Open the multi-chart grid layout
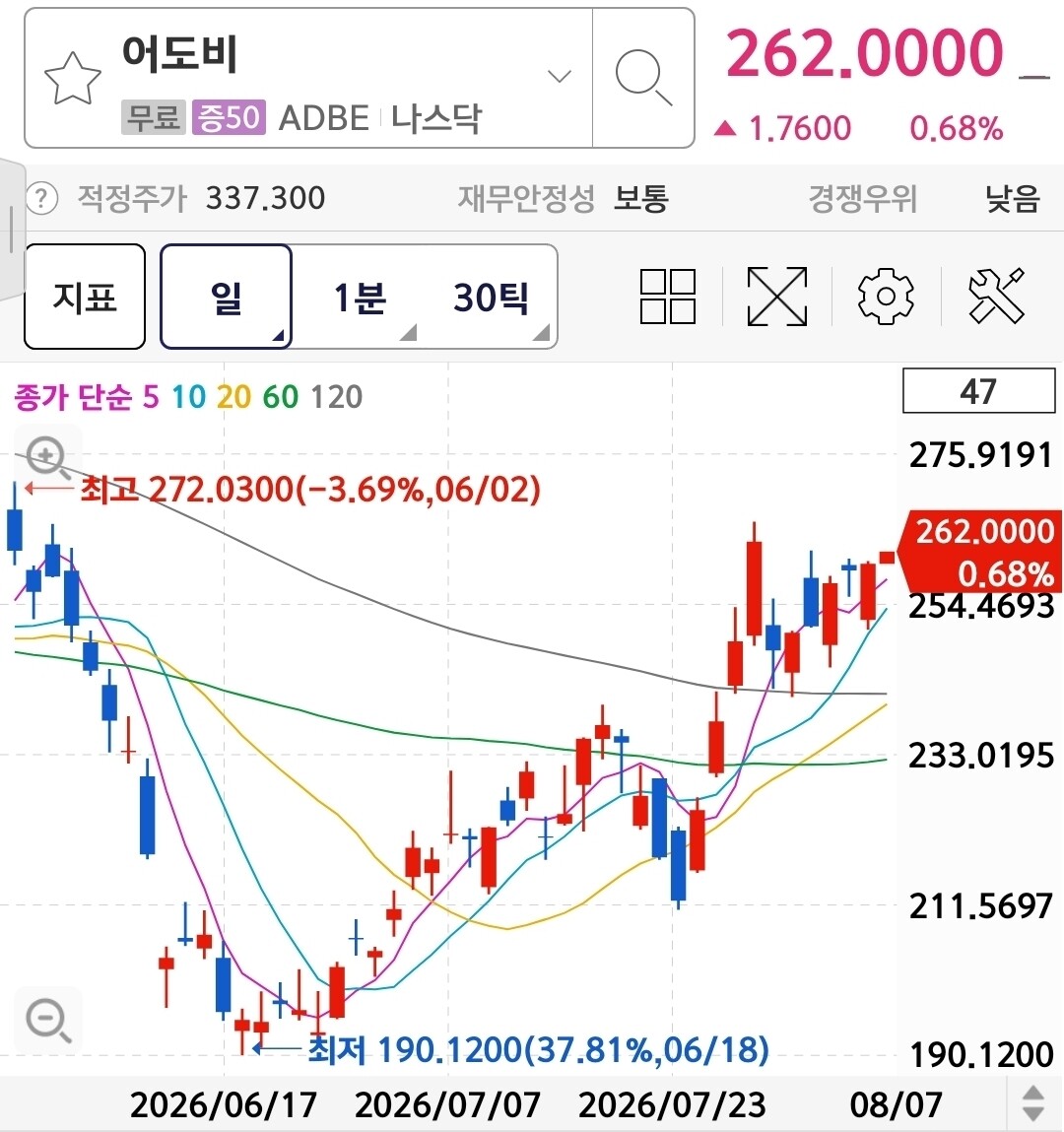Image resolution: width=1064 pixels, height=1132 pixels. point(668,297)
